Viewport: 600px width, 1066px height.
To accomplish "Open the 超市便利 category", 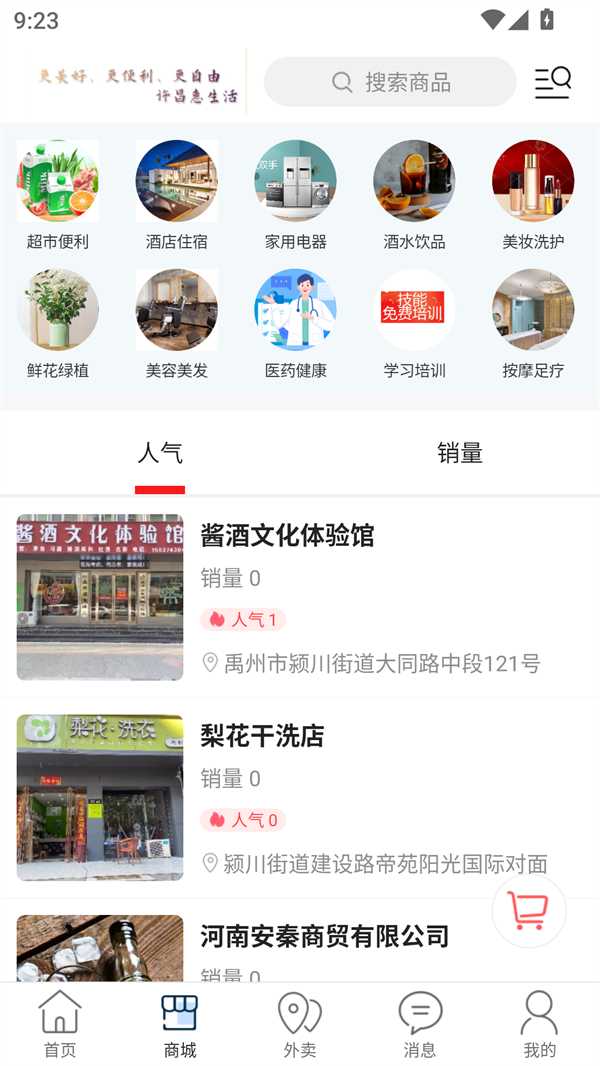I will point(58,194).
